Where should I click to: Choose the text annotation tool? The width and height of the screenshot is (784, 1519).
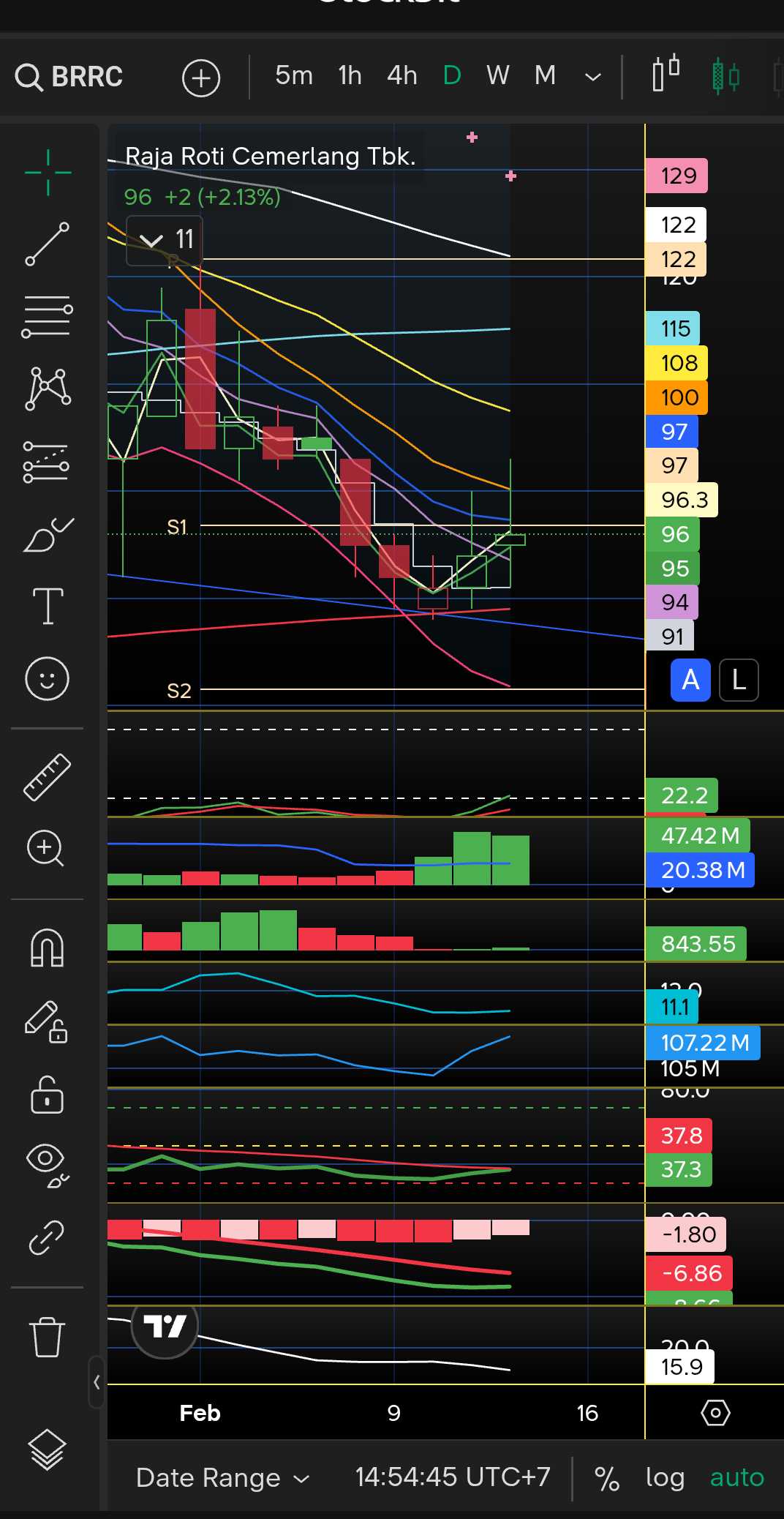(48, 606)
